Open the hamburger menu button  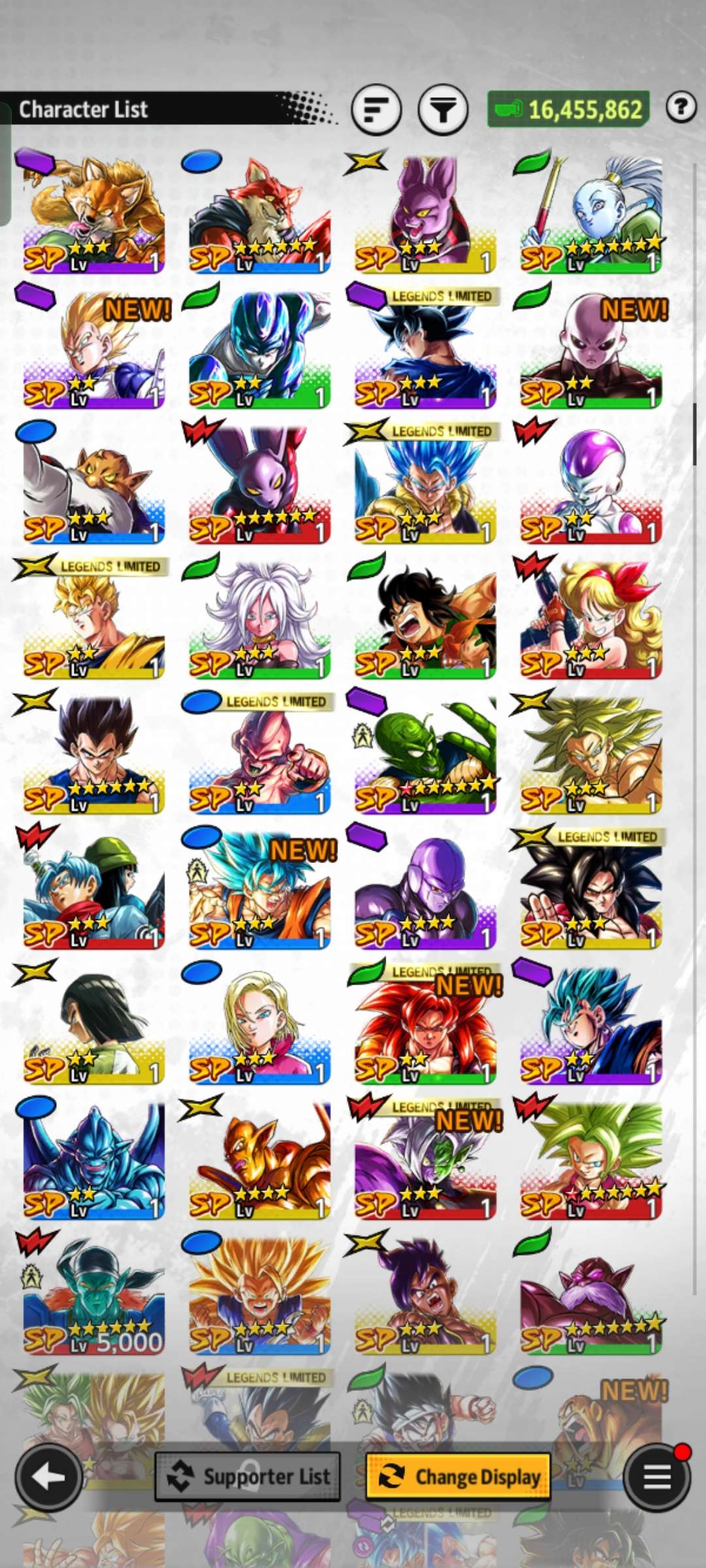[x=656, y=1477]
